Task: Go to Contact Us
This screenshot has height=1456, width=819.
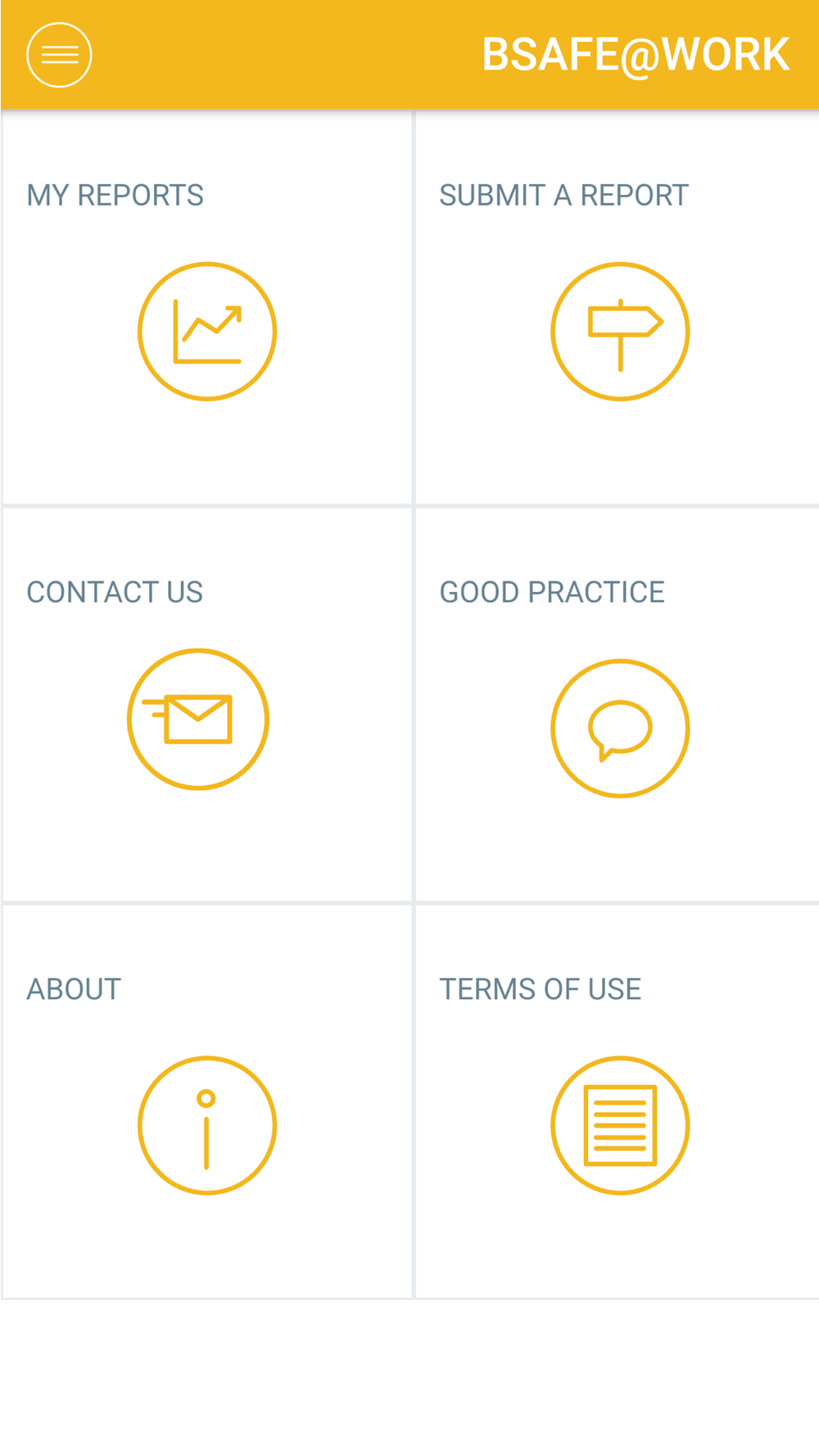Action: pyautogui.click(x=207, y=704)
